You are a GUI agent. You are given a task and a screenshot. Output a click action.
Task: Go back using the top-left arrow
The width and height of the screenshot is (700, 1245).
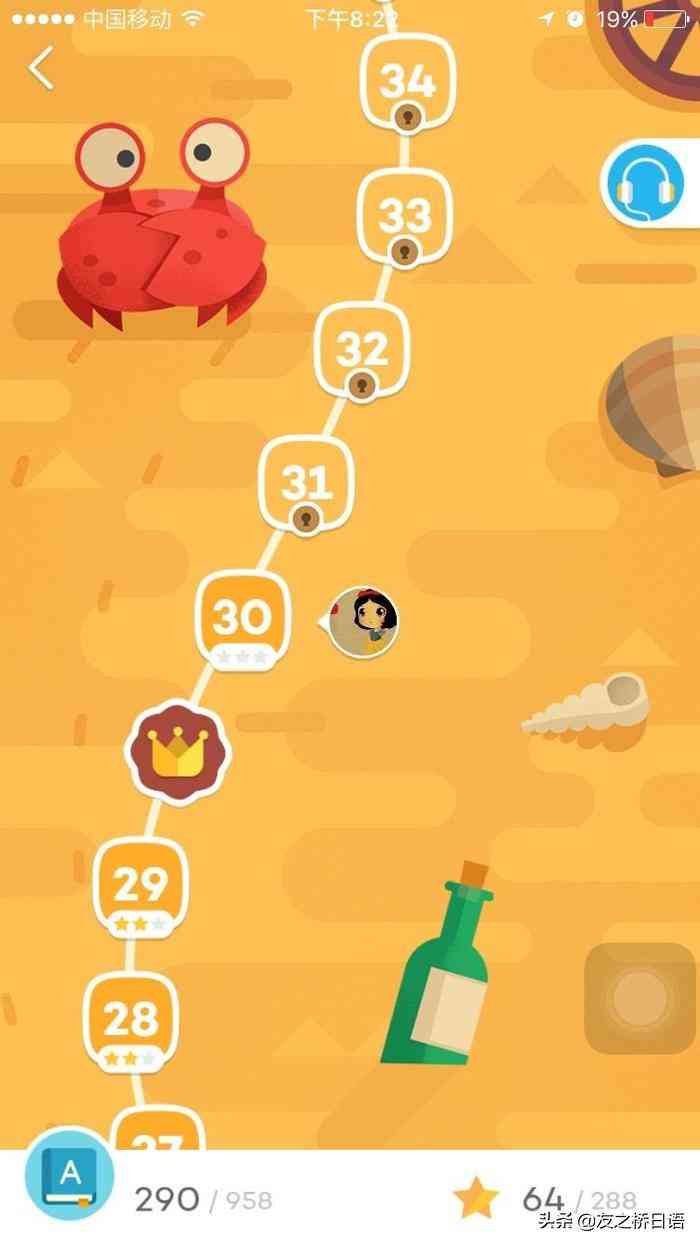(x=42, y=68)
